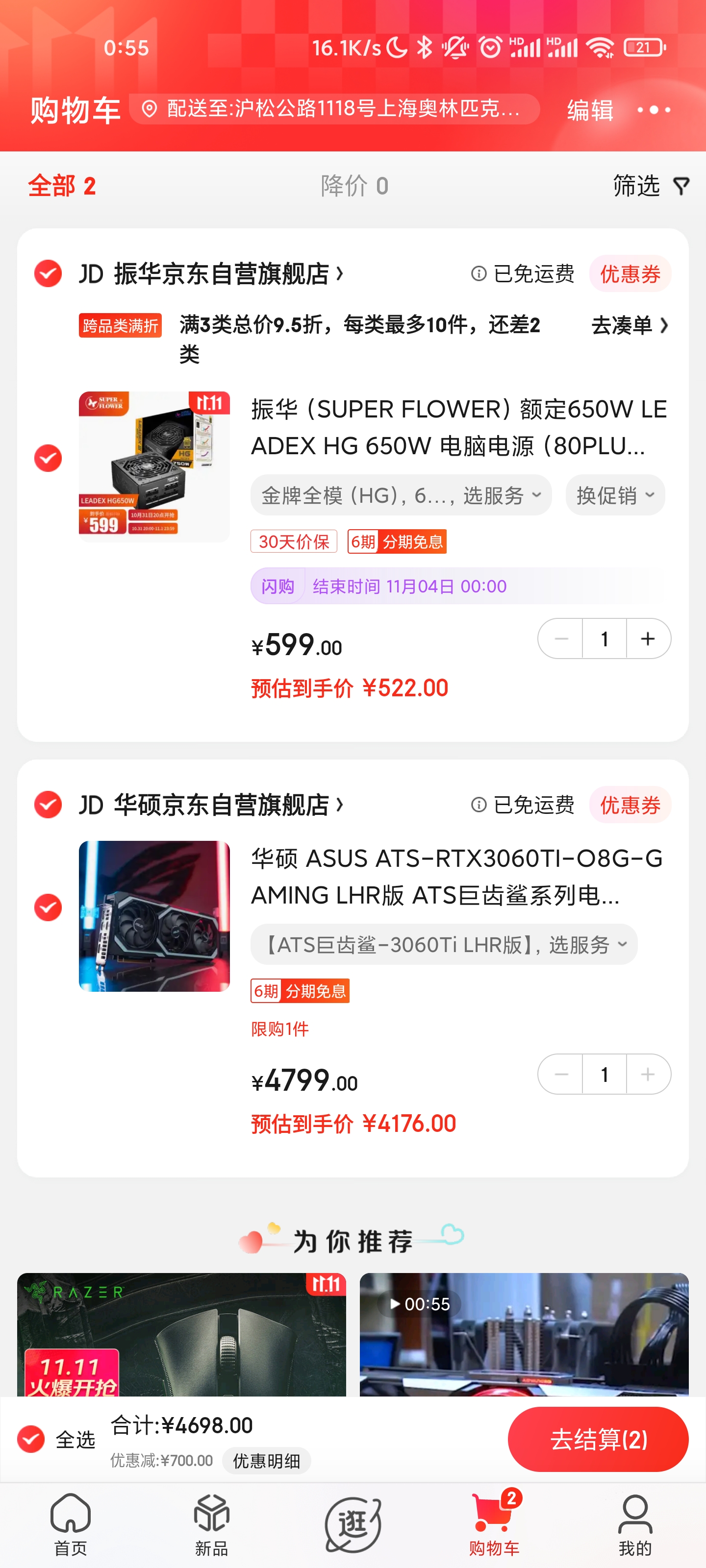The height and width of the screenshot is (1568, 706).
Task: Uncheck the 华硕京东自营旗舰店 store checkbox
Action: pos(48,805)
